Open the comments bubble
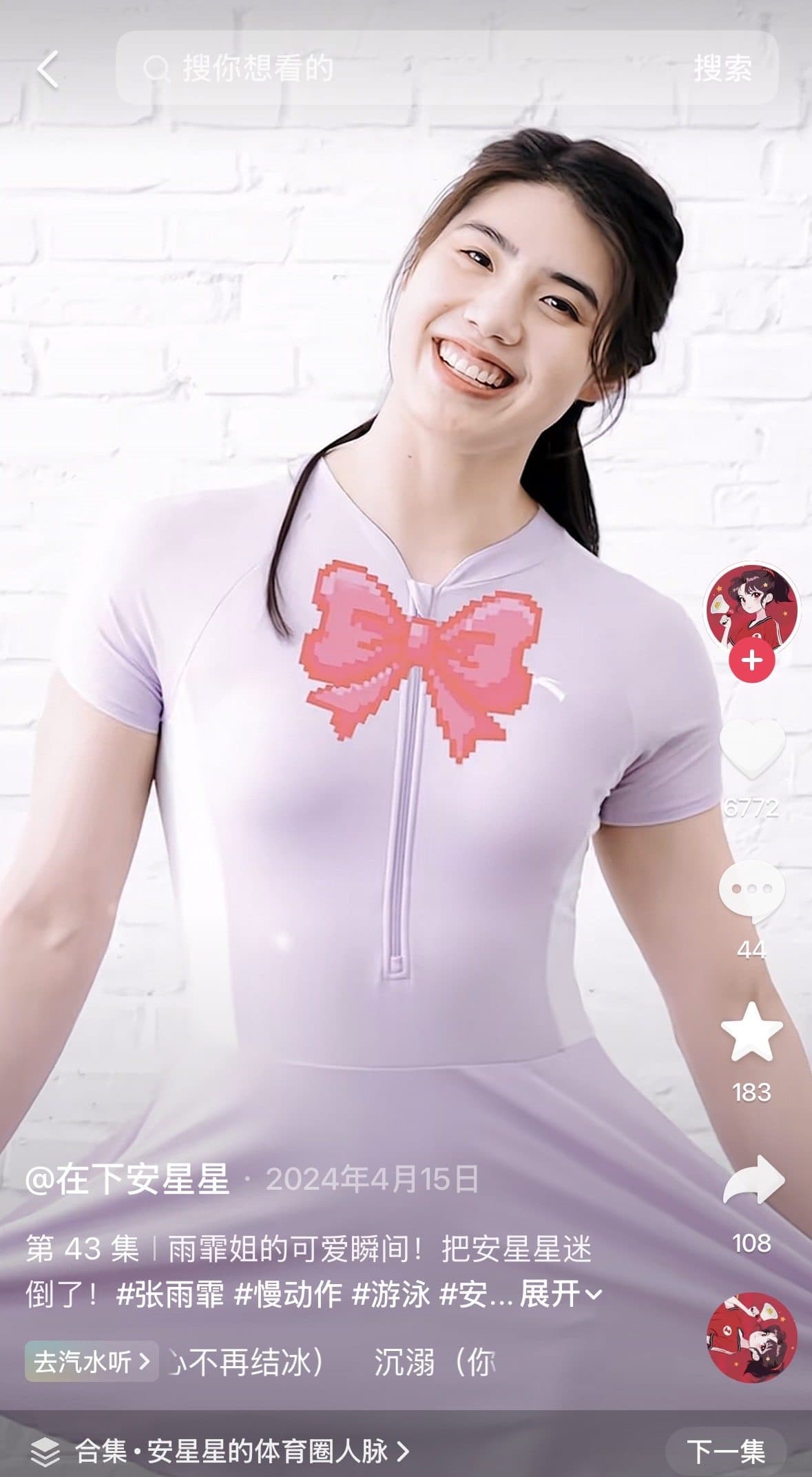Image resolution: width=812 pixels, height=1477 pixels. [x=752, y=891]
